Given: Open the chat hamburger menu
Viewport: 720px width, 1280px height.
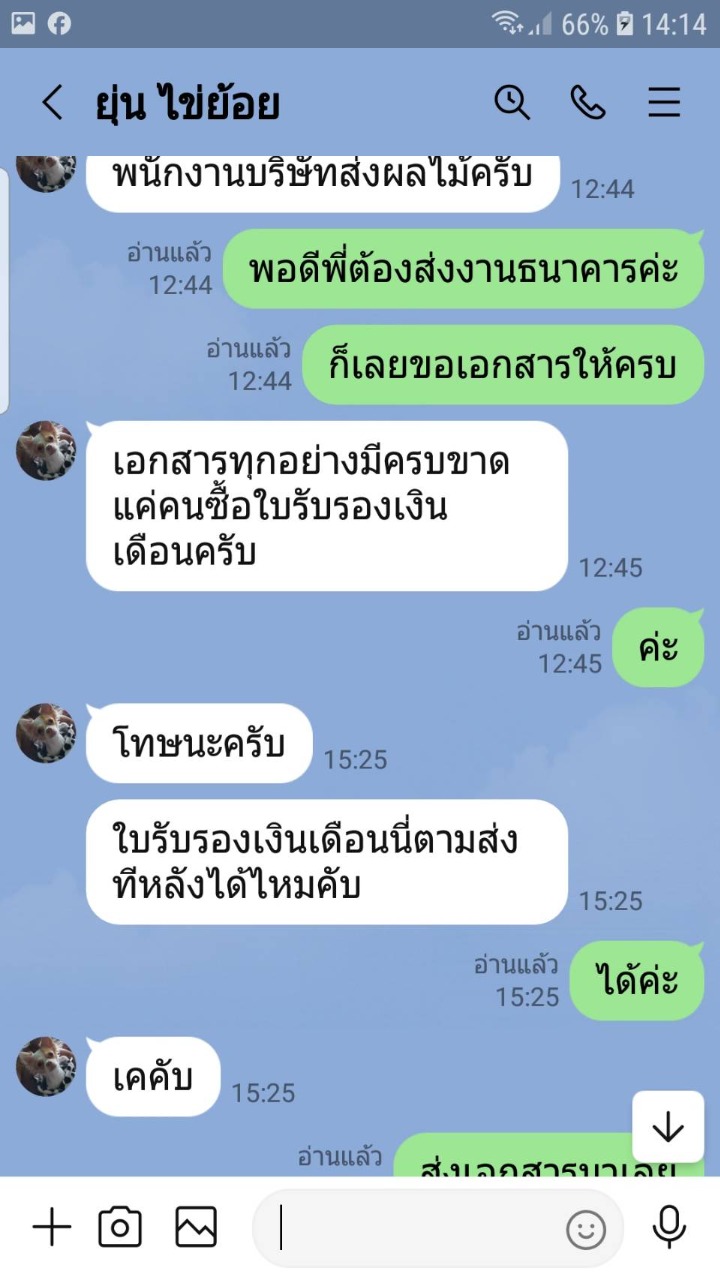Looking at the screenshot, I should 664,102.
